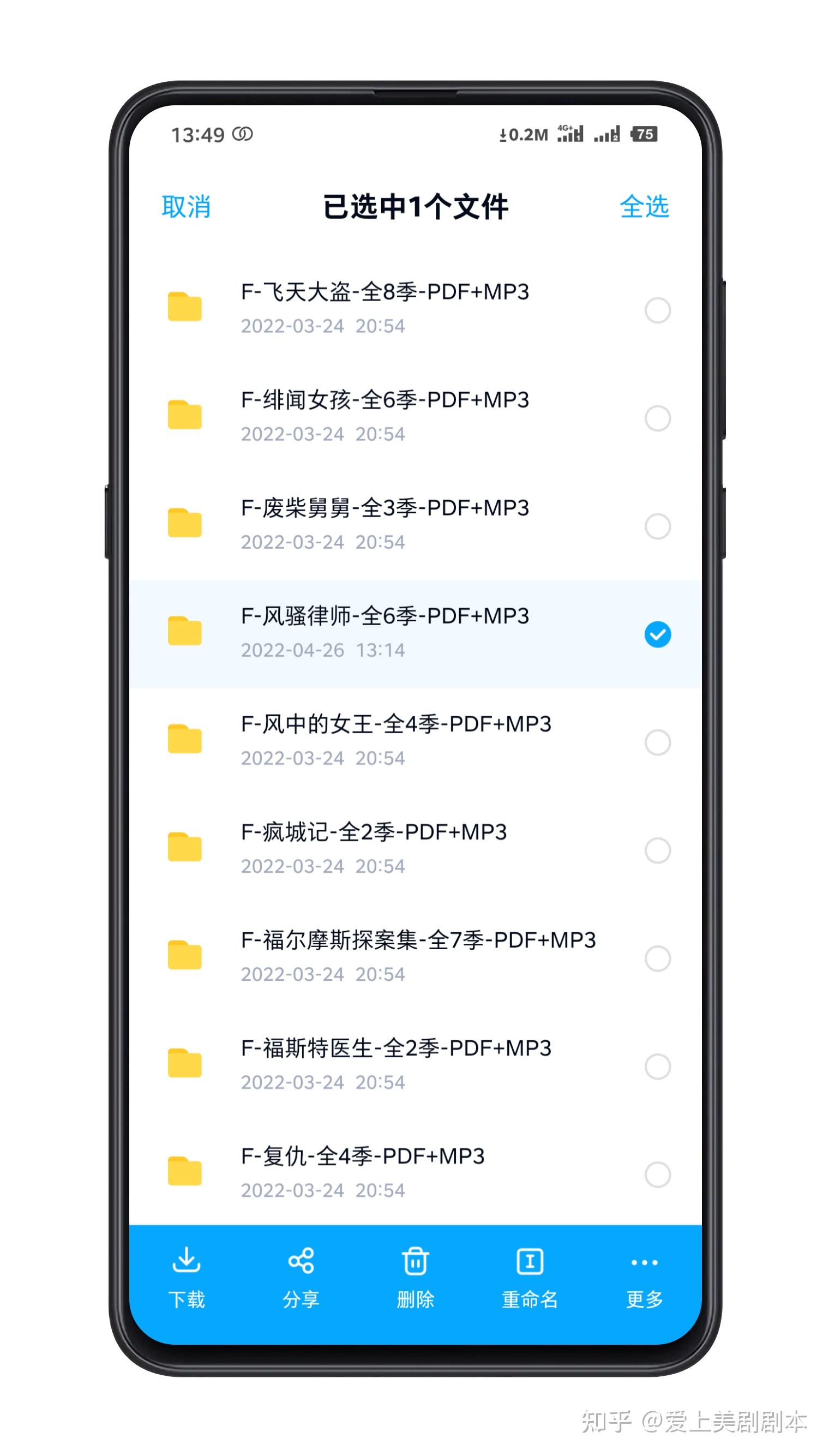Select the F-复仇 folder
This screenshot has height=1456, width=829.
coord(657,1174)
